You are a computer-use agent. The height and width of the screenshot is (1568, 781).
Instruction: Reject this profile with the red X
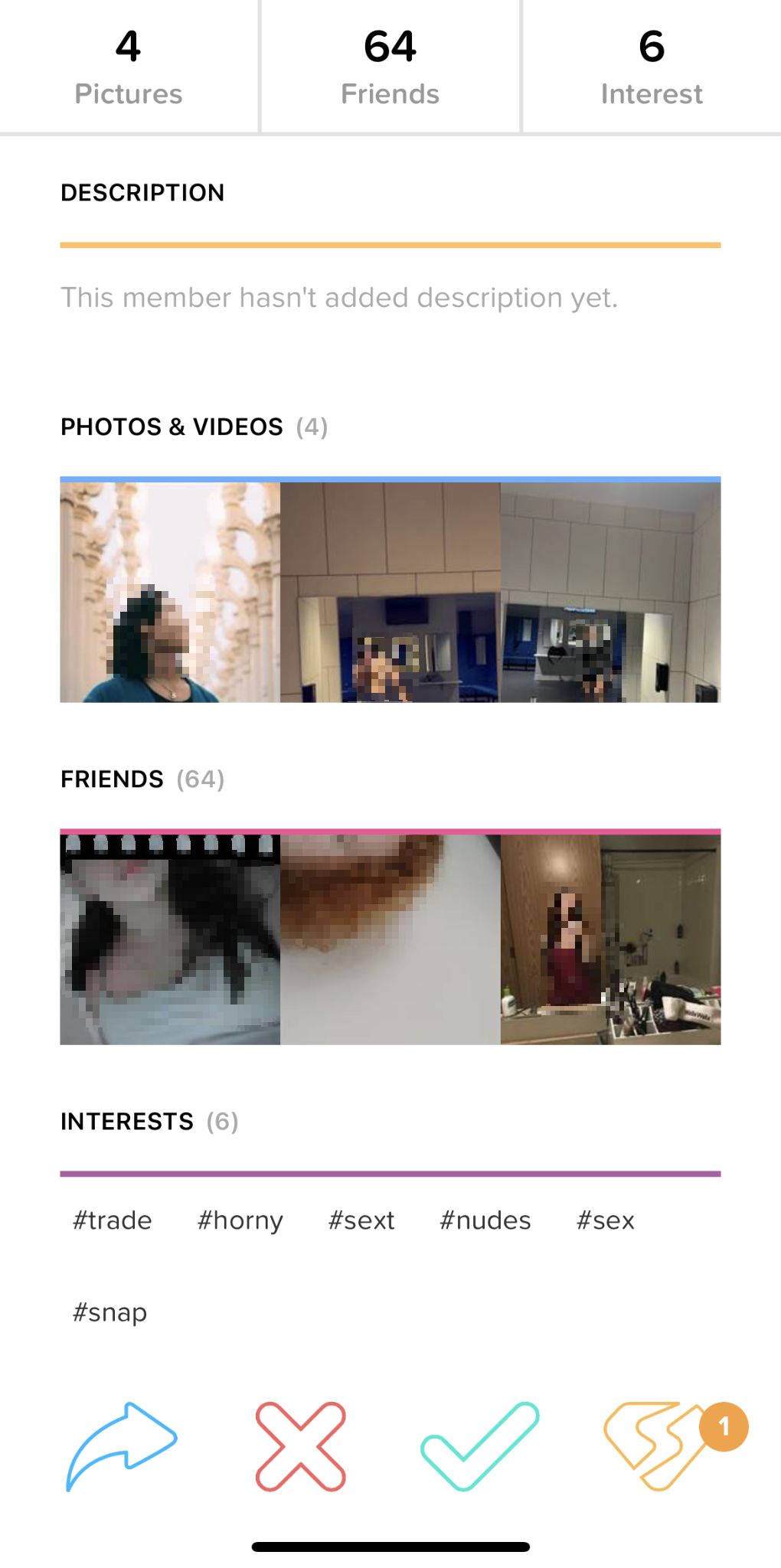[x=301, y=1446]
